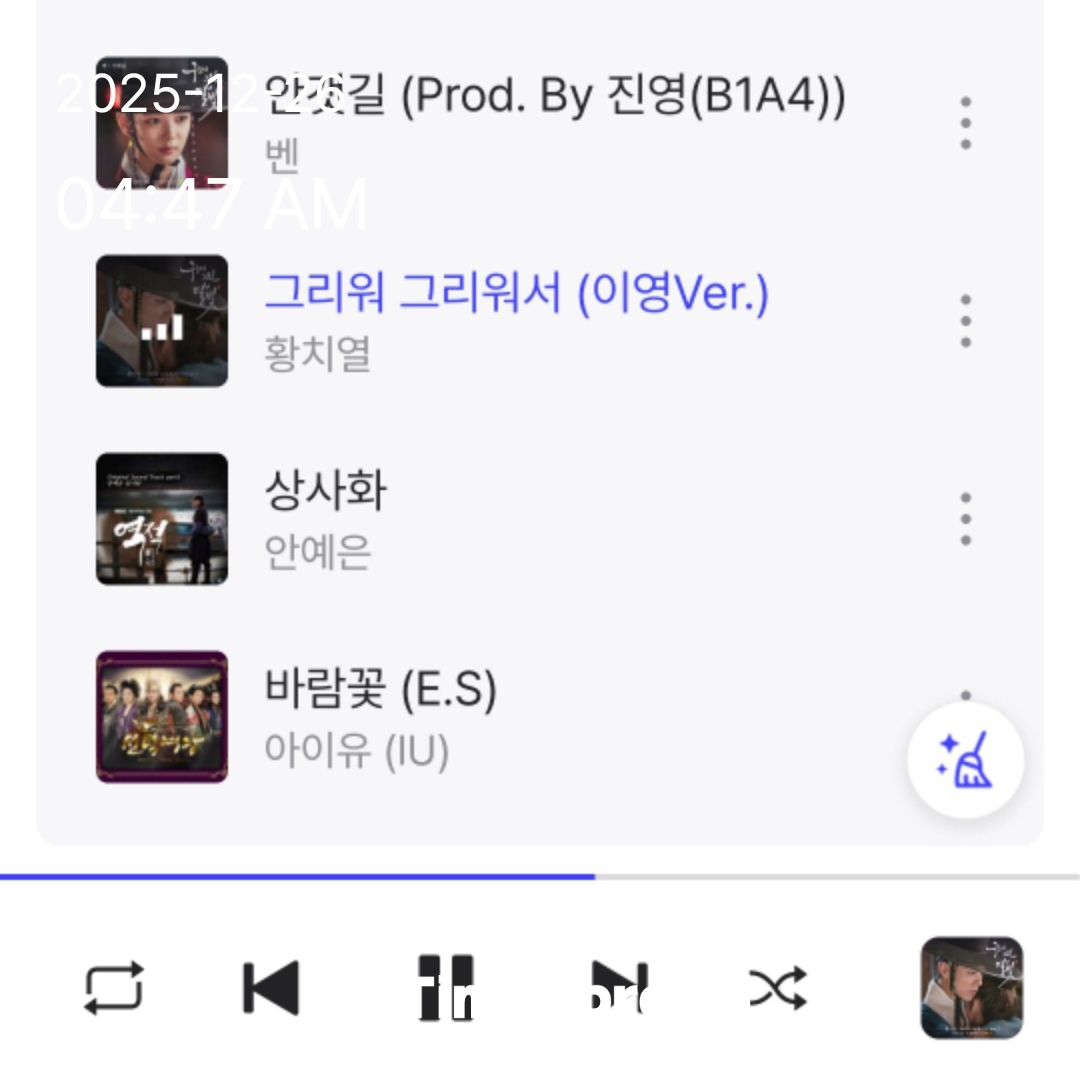The image size is (1080, 1080).
Task: Open more options for 안갯길
Action: [965, 123]
